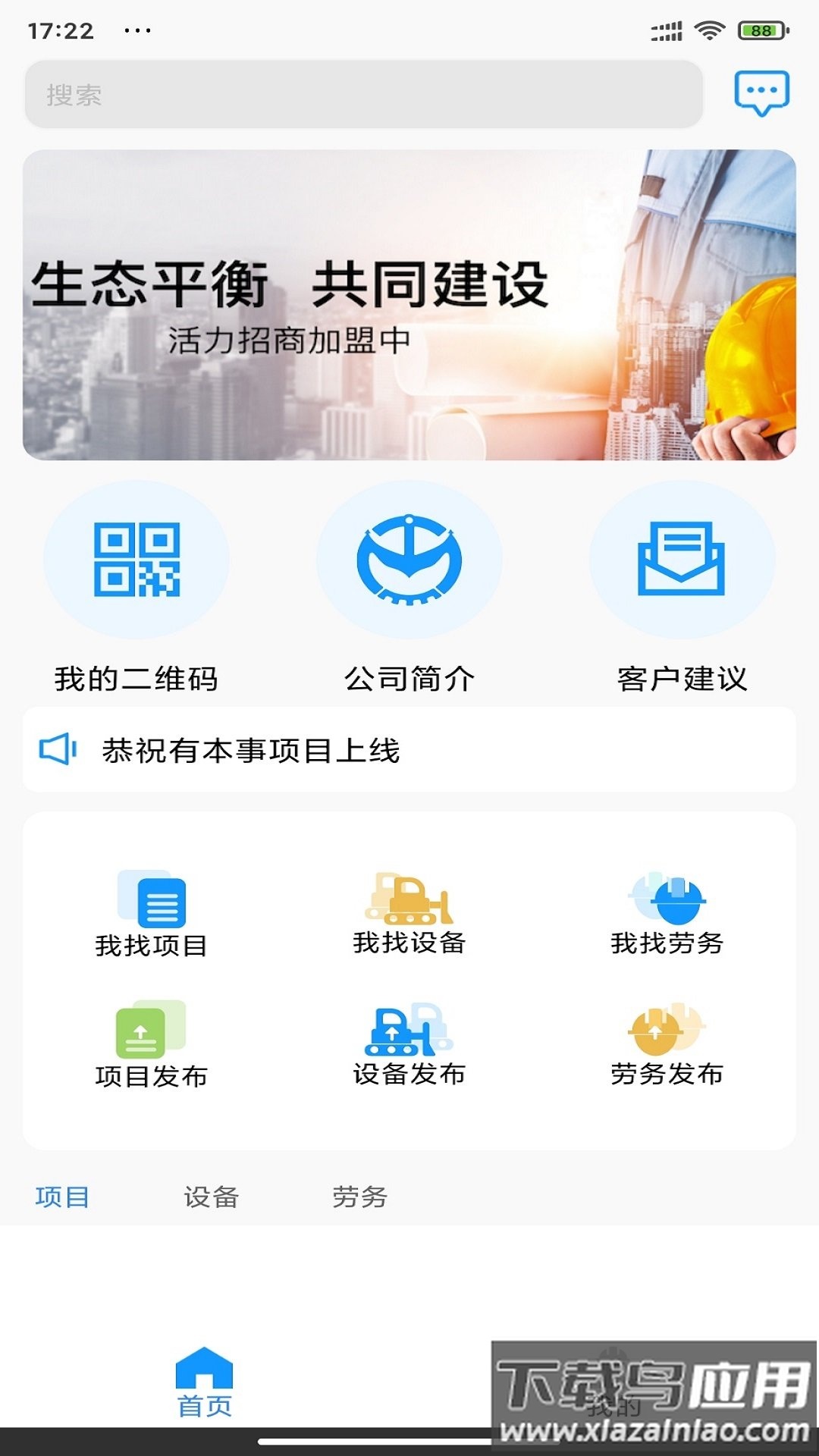Screen dimensions: 819x1456
Task: Open the 设备发布 equipment publish icon
Action: pyautogui.click(x=409, y=1031)
